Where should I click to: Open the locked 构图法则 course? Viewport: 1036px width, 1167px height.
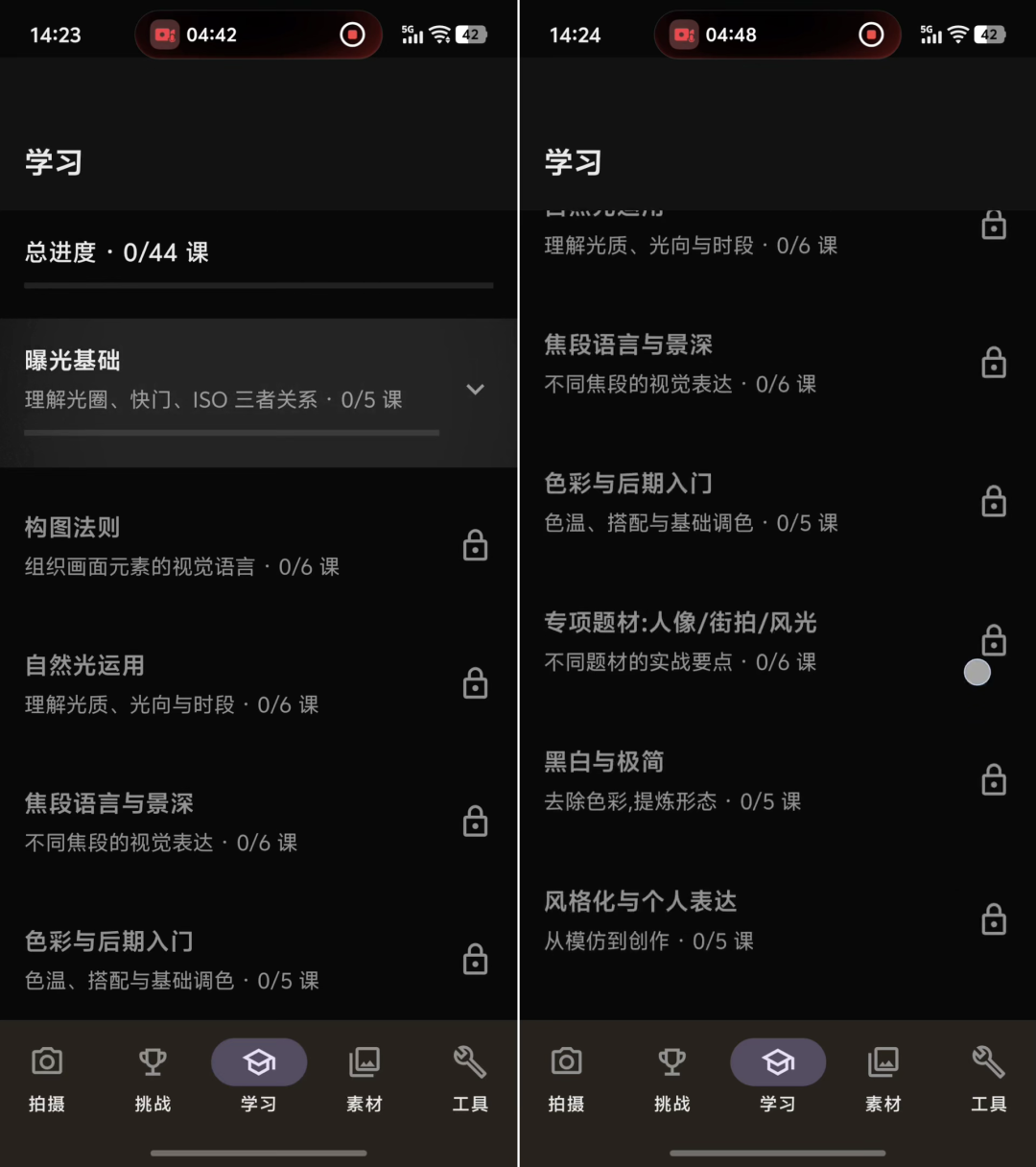pos(258,546)
